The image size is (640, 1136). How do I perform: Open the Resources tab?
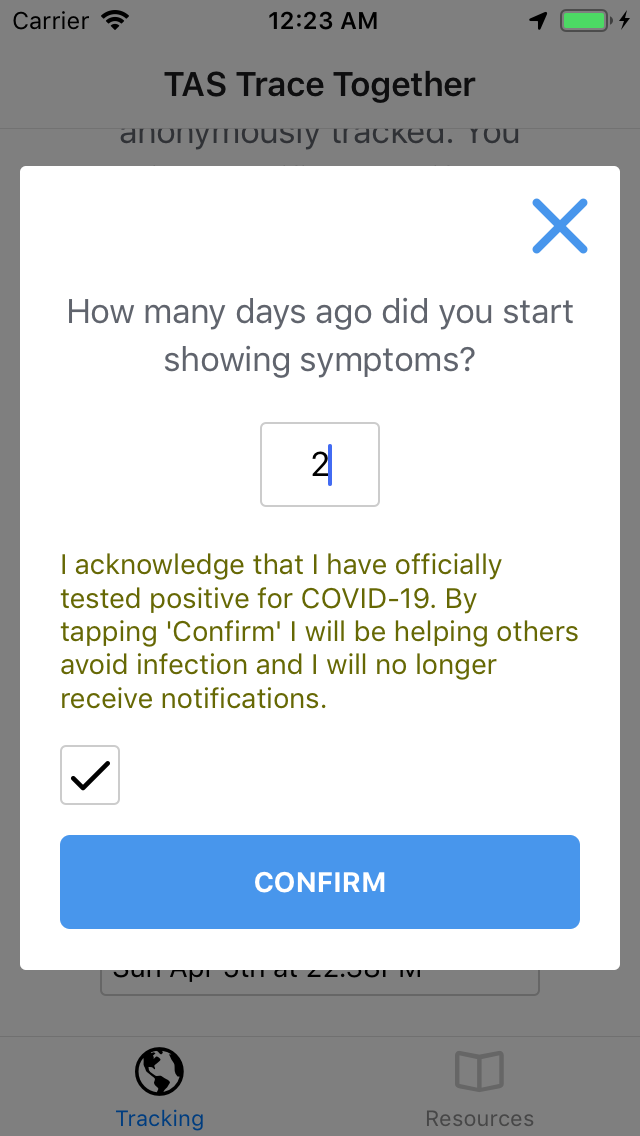(x=480, y=1087)
